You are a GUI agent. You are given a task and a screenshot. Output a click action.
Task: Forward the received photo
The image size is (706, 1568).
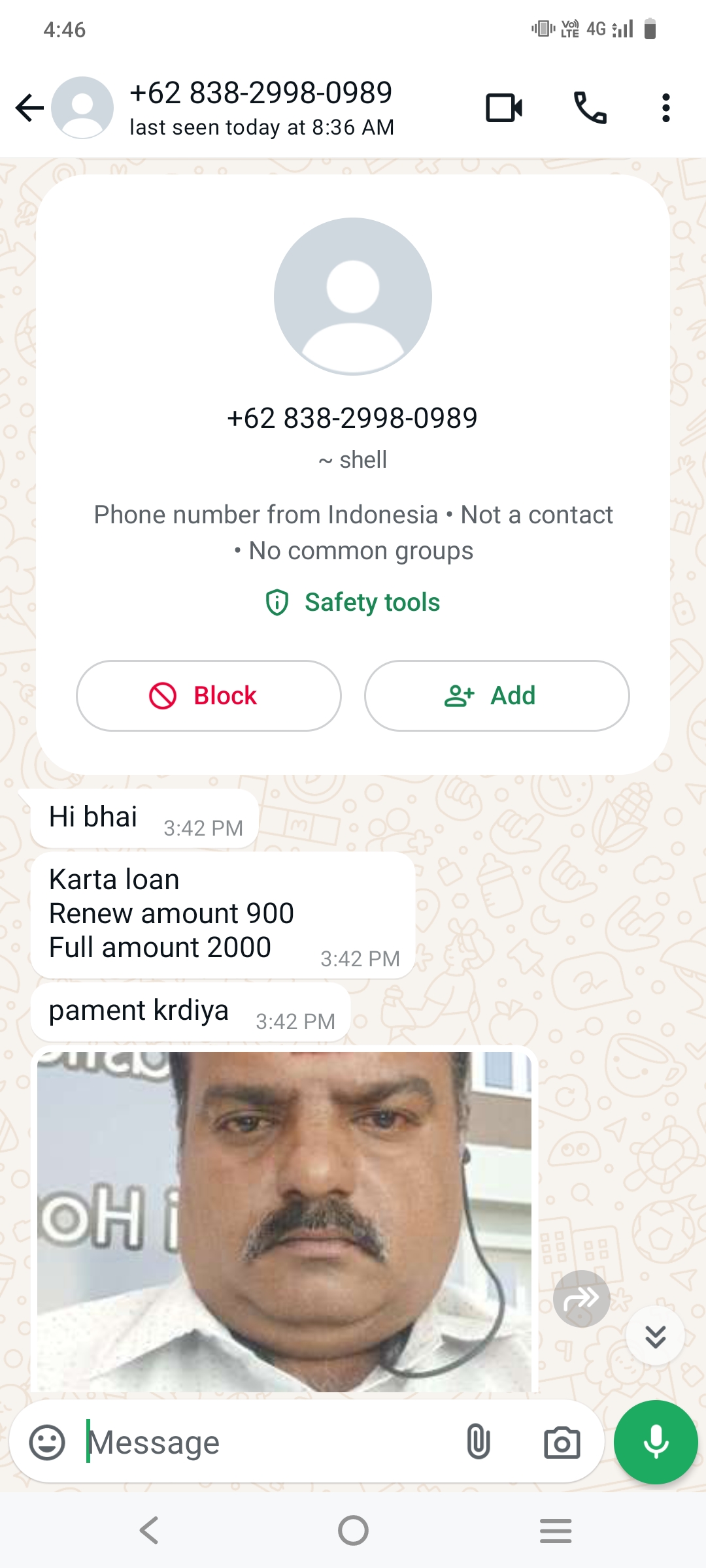[x=581, y=1299]
